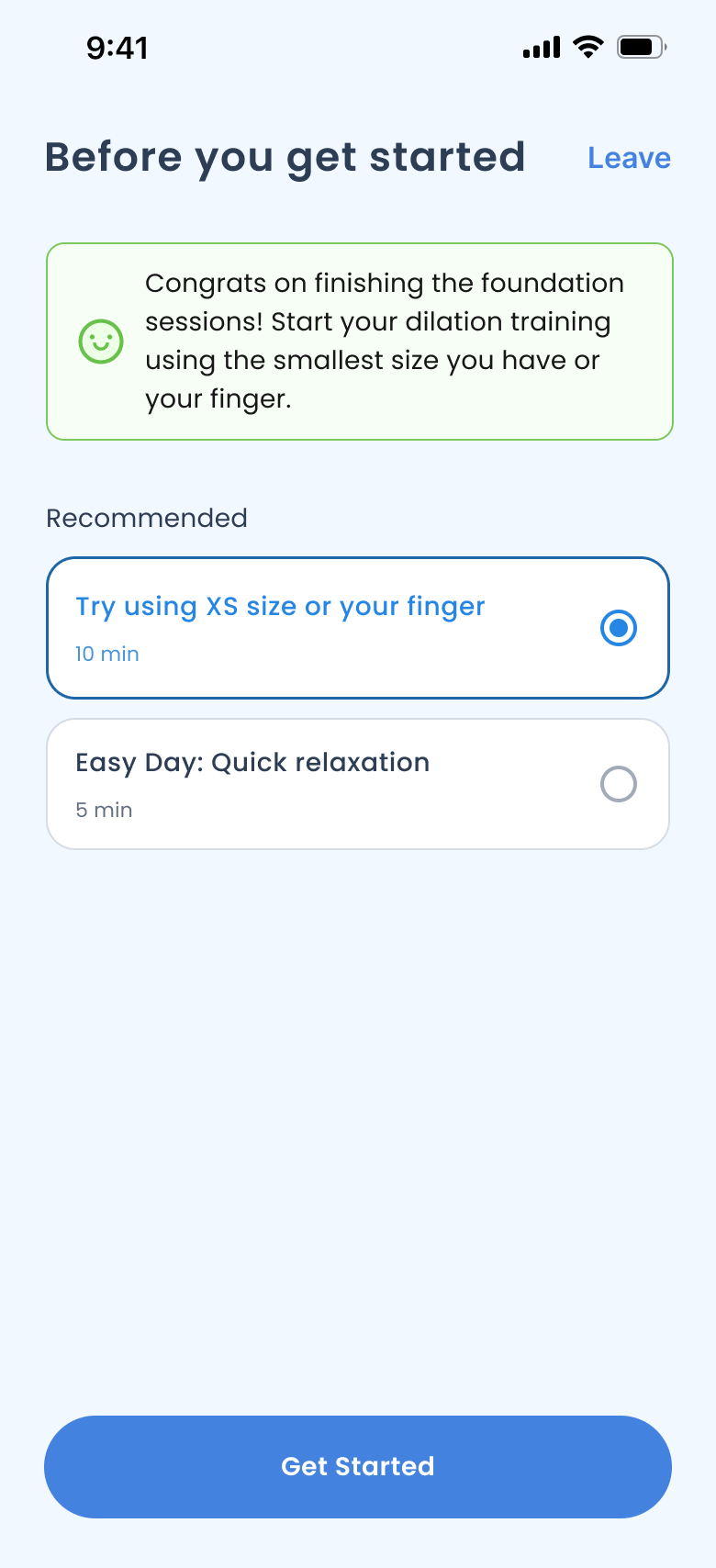
Task: Tap the Wi-Fi icon in the status bar
Action: pyautogui.click(x=587, y=46)
